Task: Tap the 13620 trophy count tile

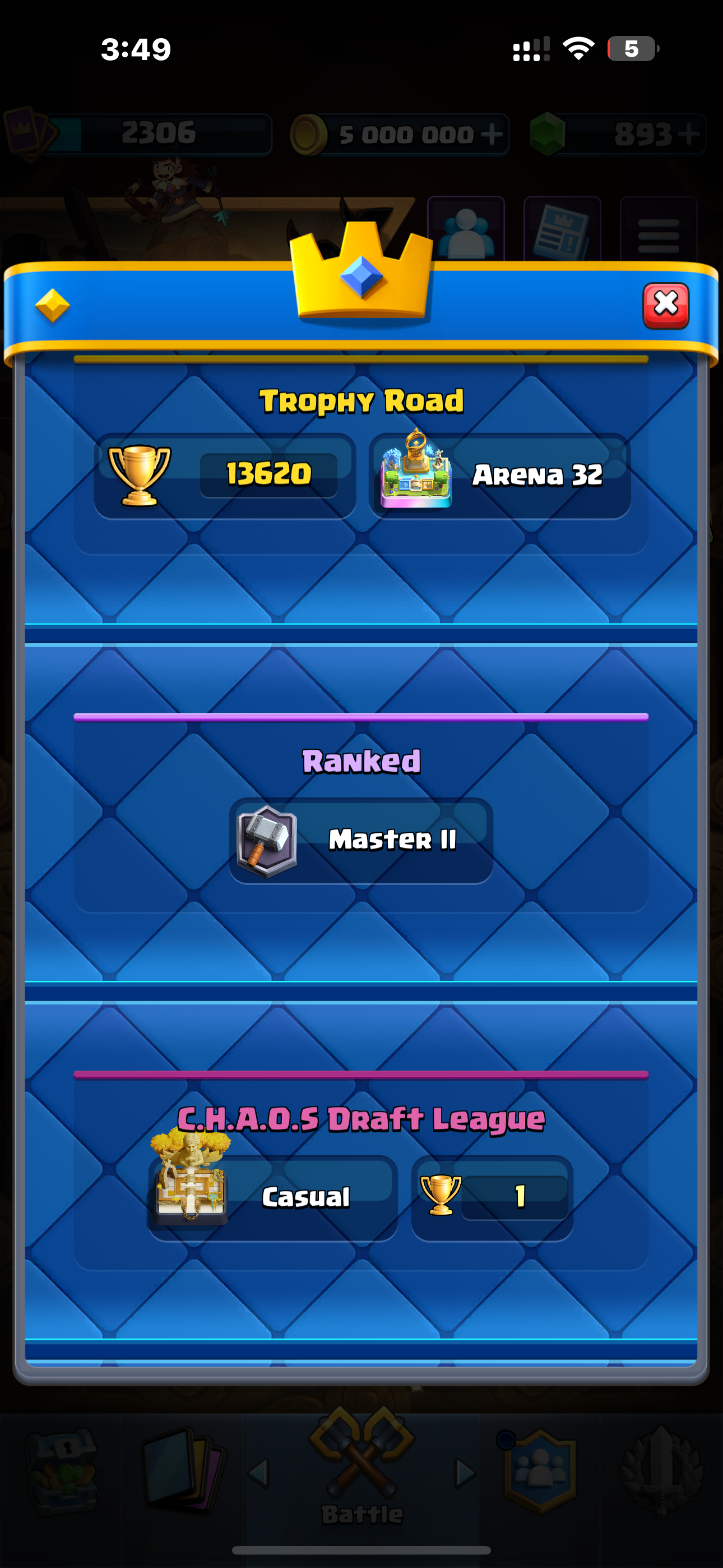Action: pos(225,476)
